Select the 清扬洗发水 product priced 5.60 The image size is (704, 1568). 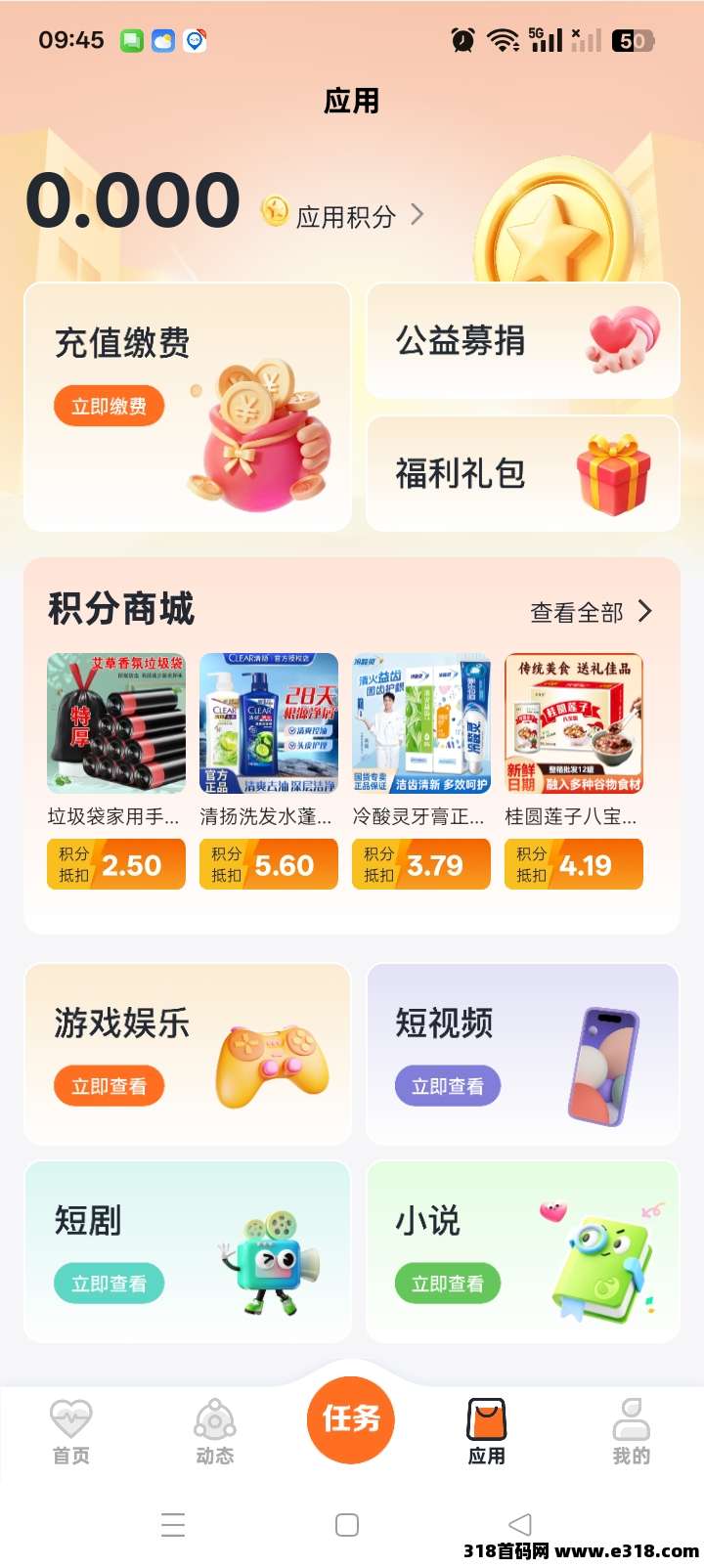(x=269, y=723)
